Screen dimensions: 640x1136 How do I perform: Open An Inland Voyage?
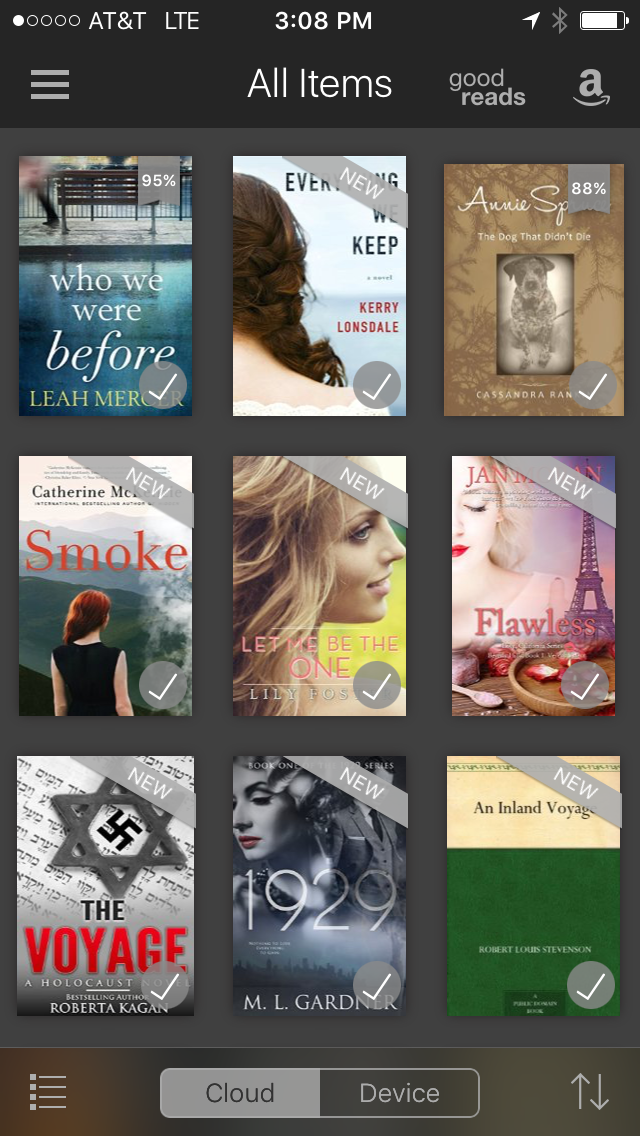[533, 886]
